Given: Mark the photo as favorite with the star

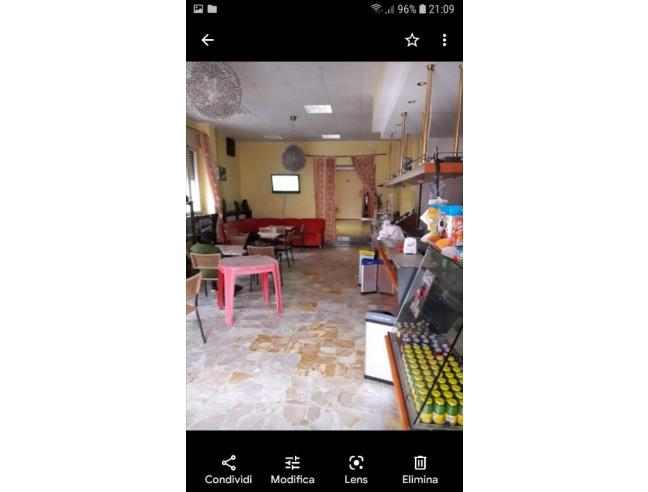Looking at the screenshot, I should [x=412, y=40].
